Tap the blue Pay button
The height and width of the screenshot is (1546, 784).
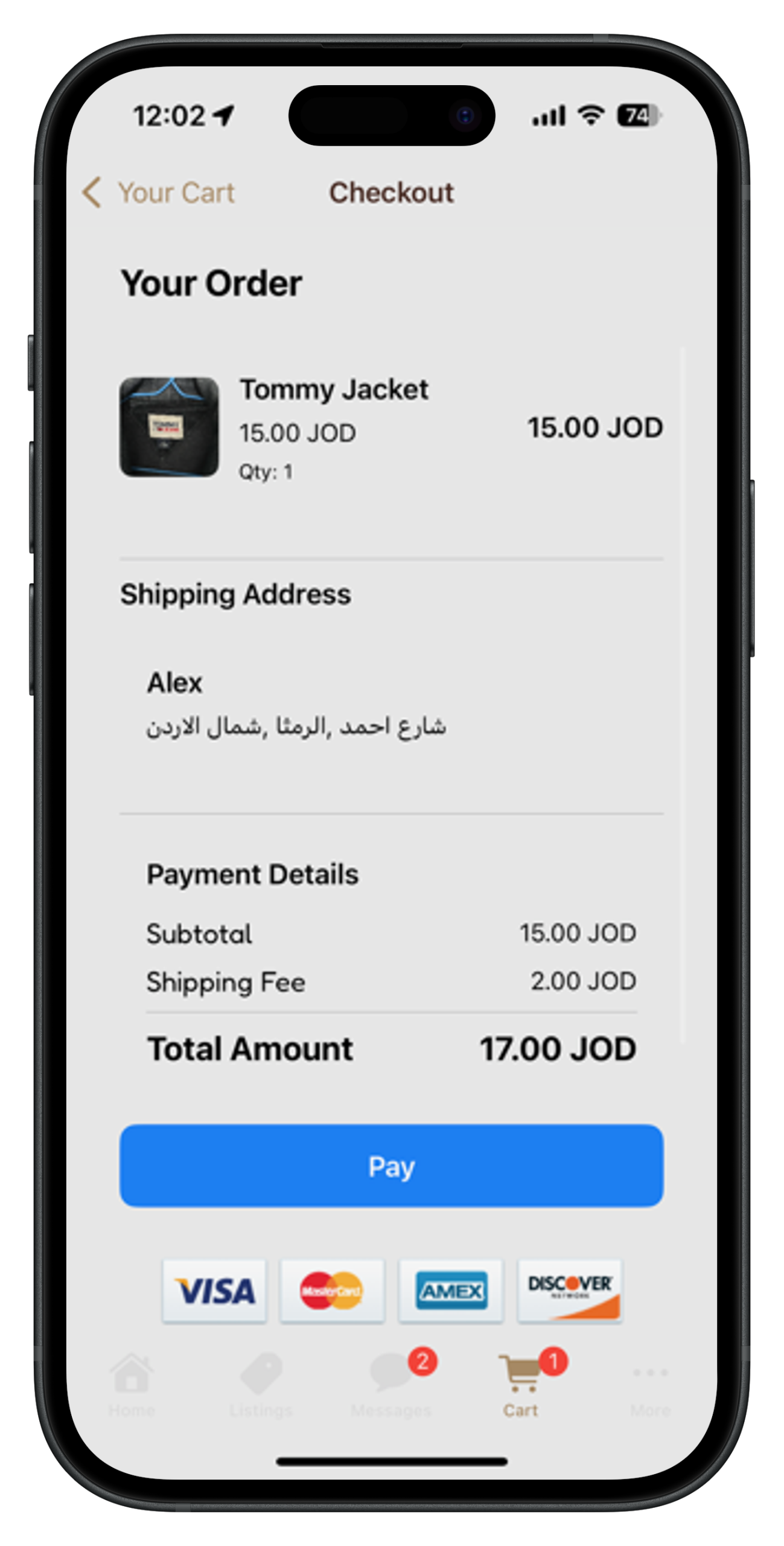tap(391, 1166)
